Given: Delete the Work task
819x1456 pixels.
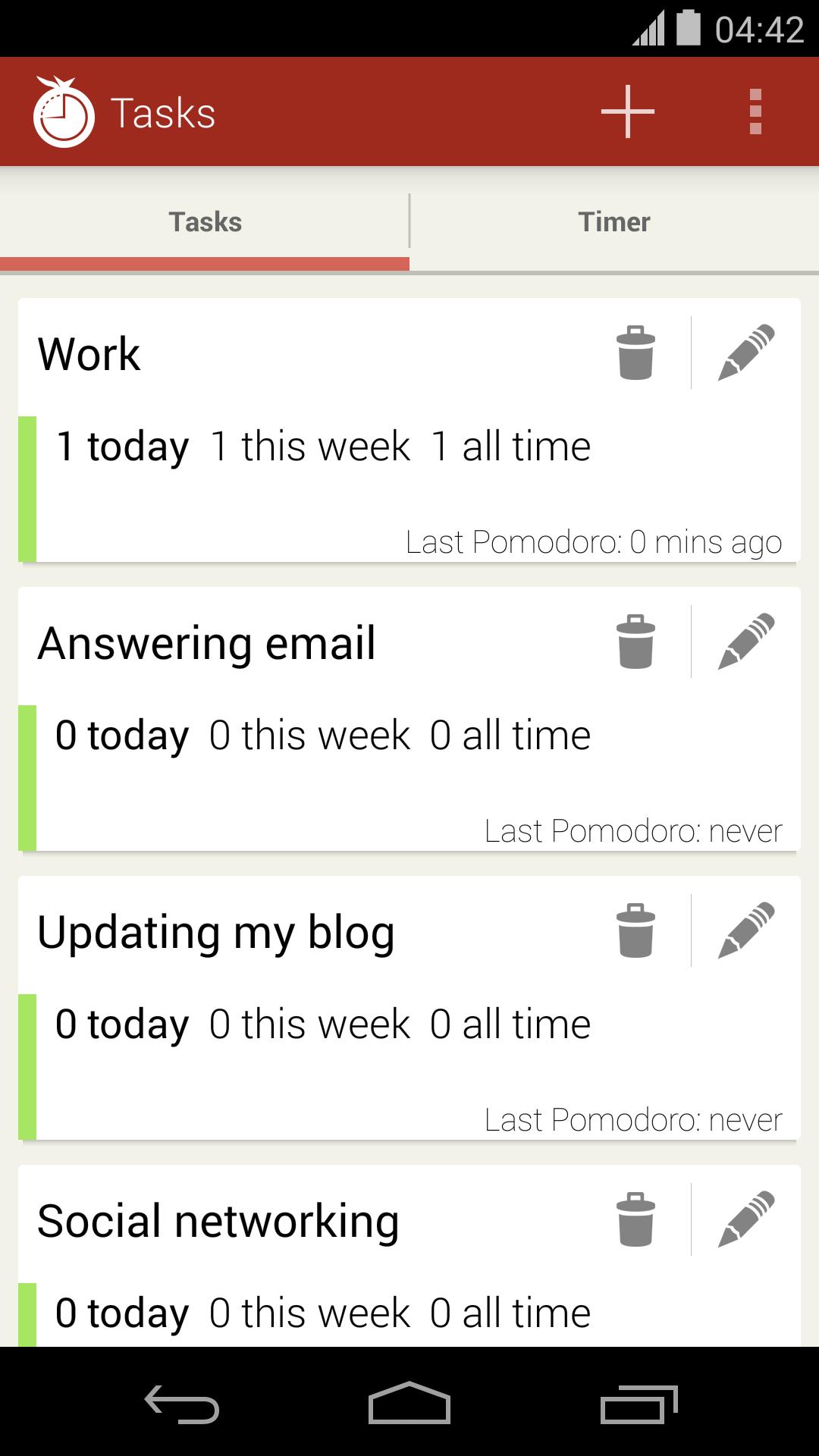Looking at the screenshot, I should click(x=635, y=353).
